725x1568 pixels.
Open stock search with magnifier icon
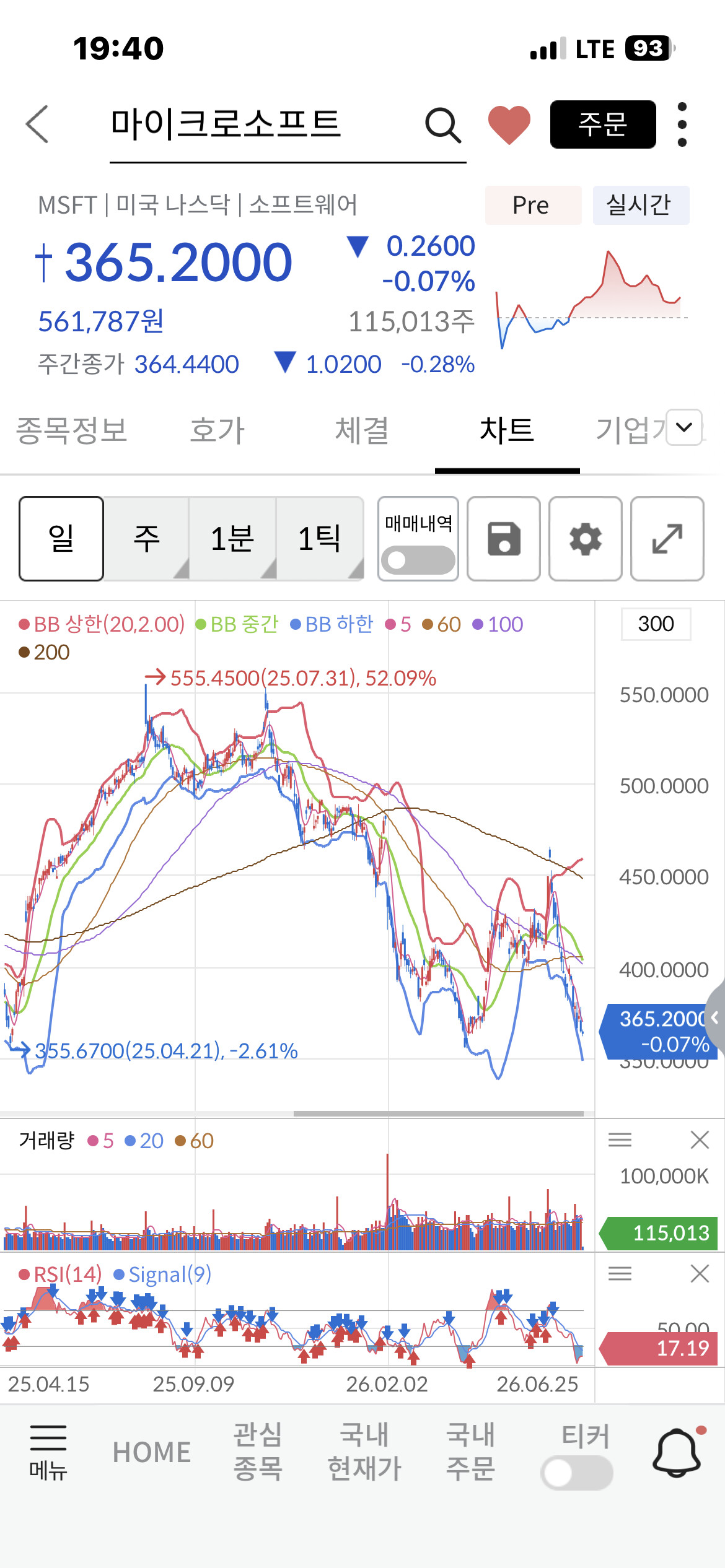(x=443, y=125)
